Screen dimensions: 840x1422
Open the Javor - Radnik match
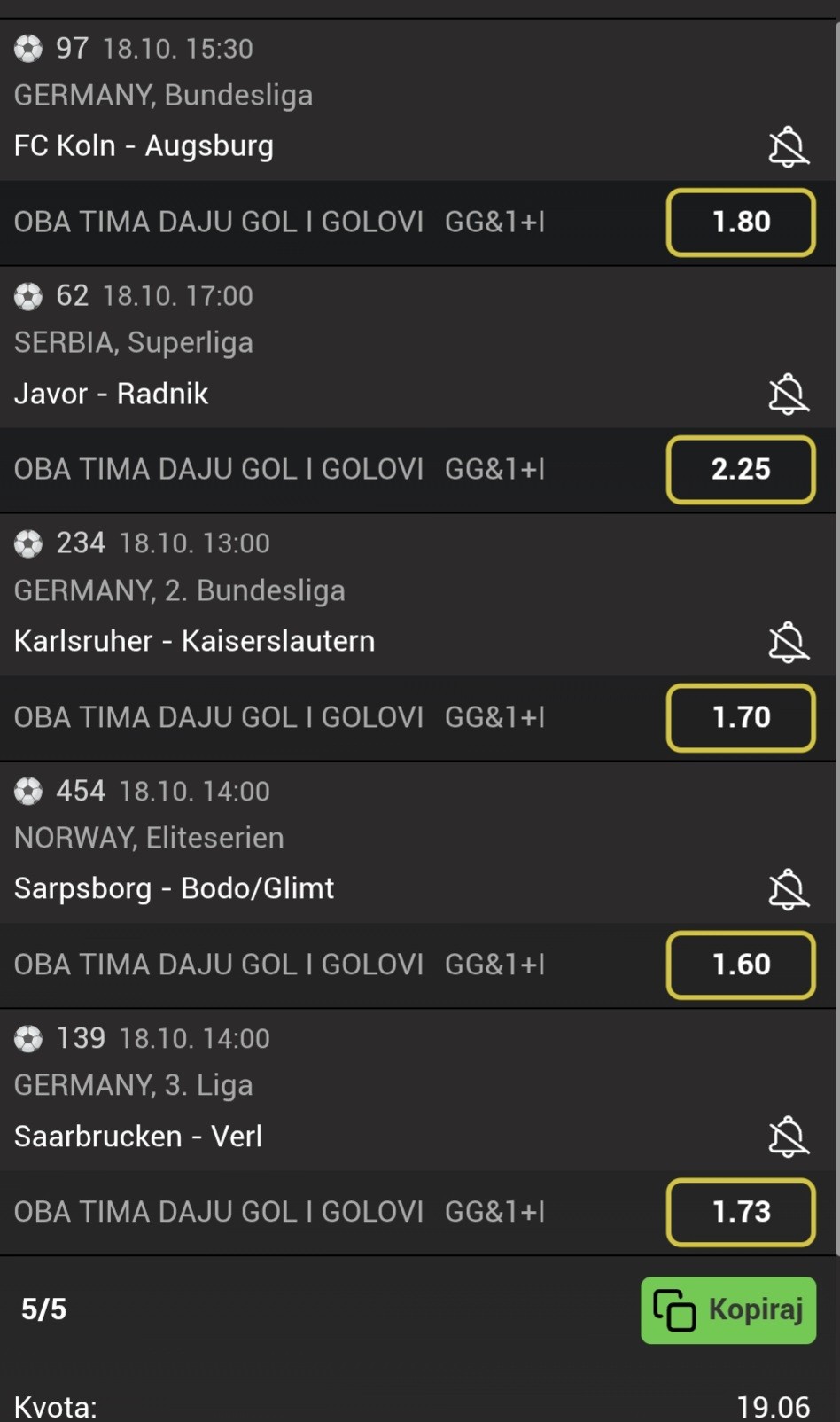point(111,394)
